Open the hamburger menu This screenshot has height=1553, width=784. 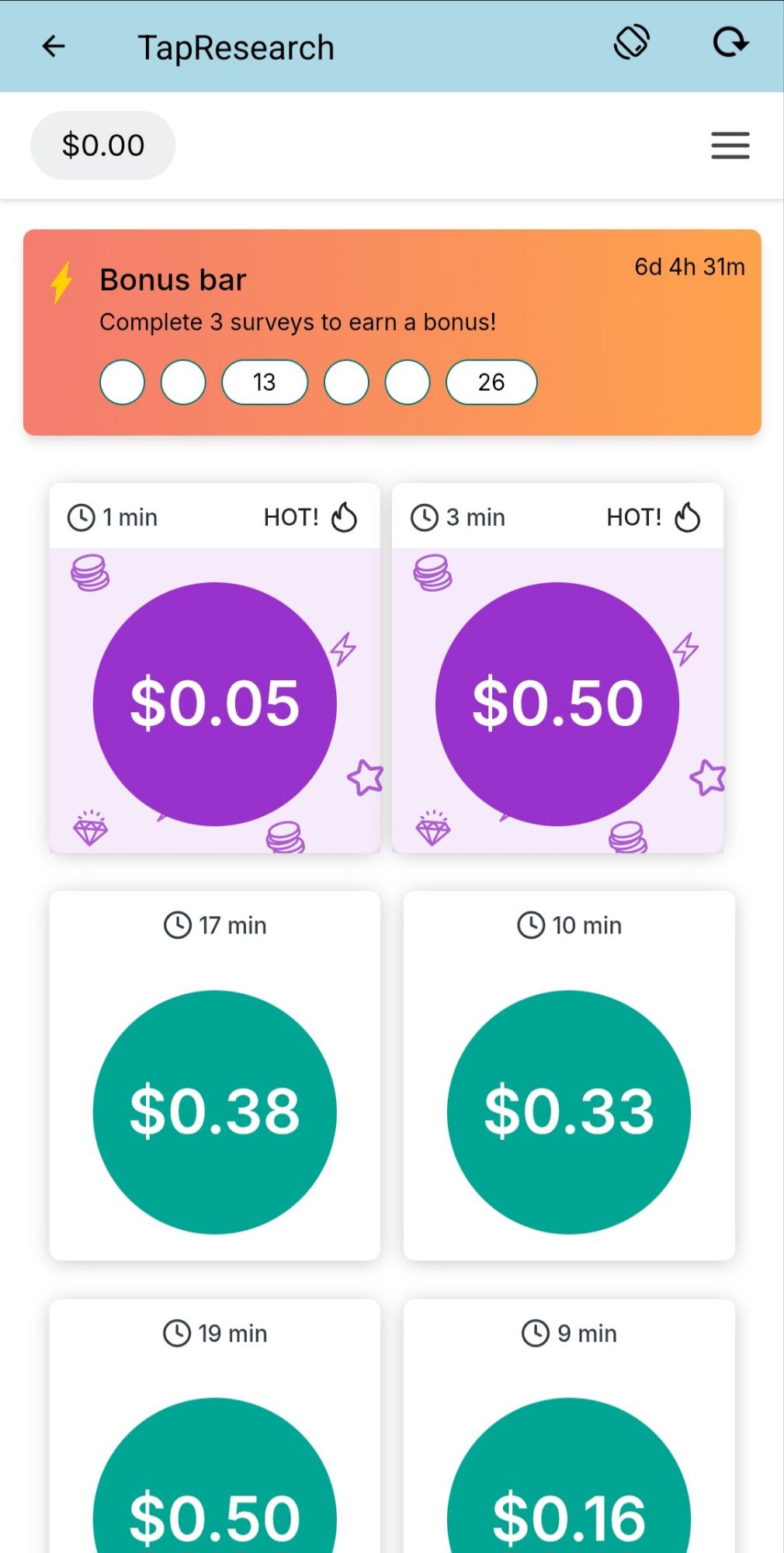[729, 145]
